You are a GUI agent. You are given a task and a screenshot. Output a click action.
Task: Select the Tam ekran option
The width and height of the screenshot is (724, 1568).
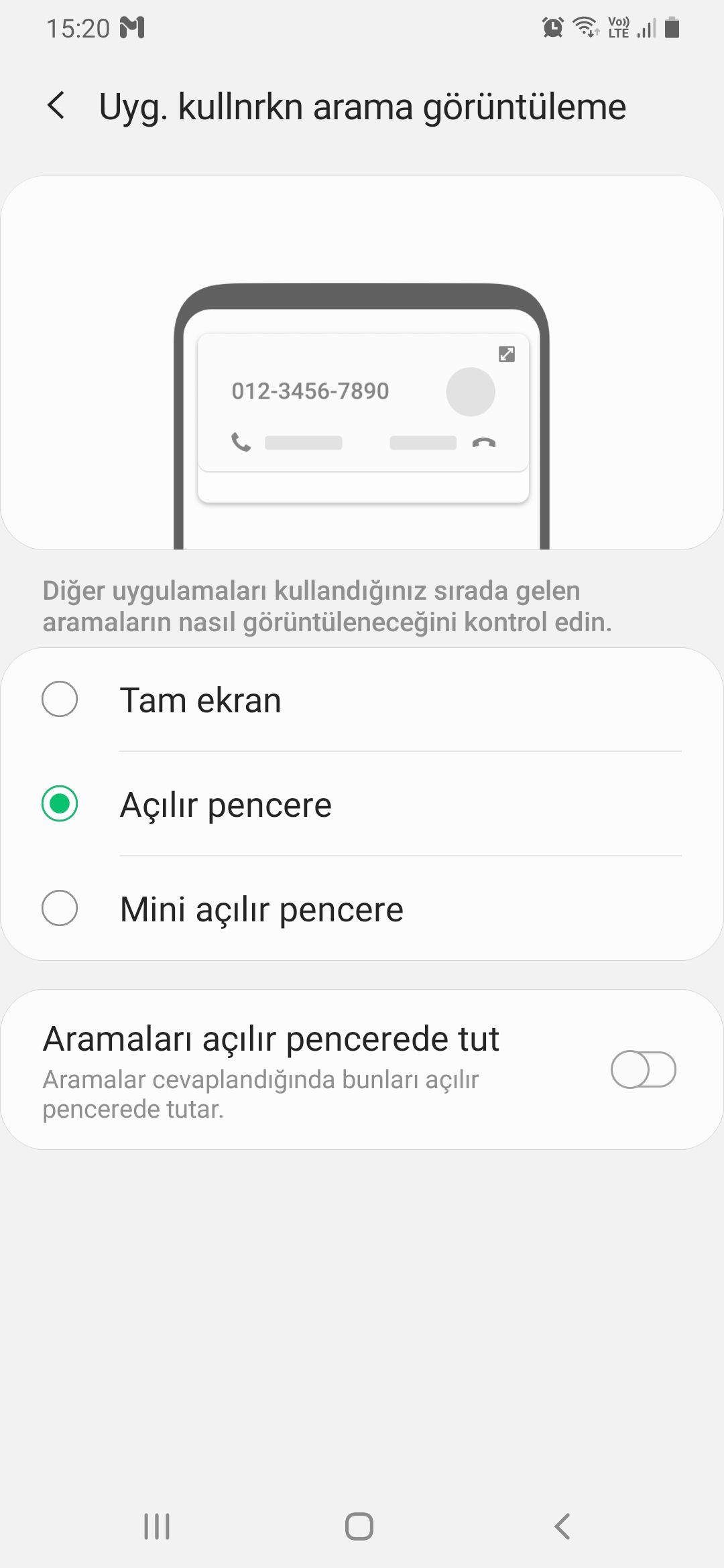click(x=60, y=700)
